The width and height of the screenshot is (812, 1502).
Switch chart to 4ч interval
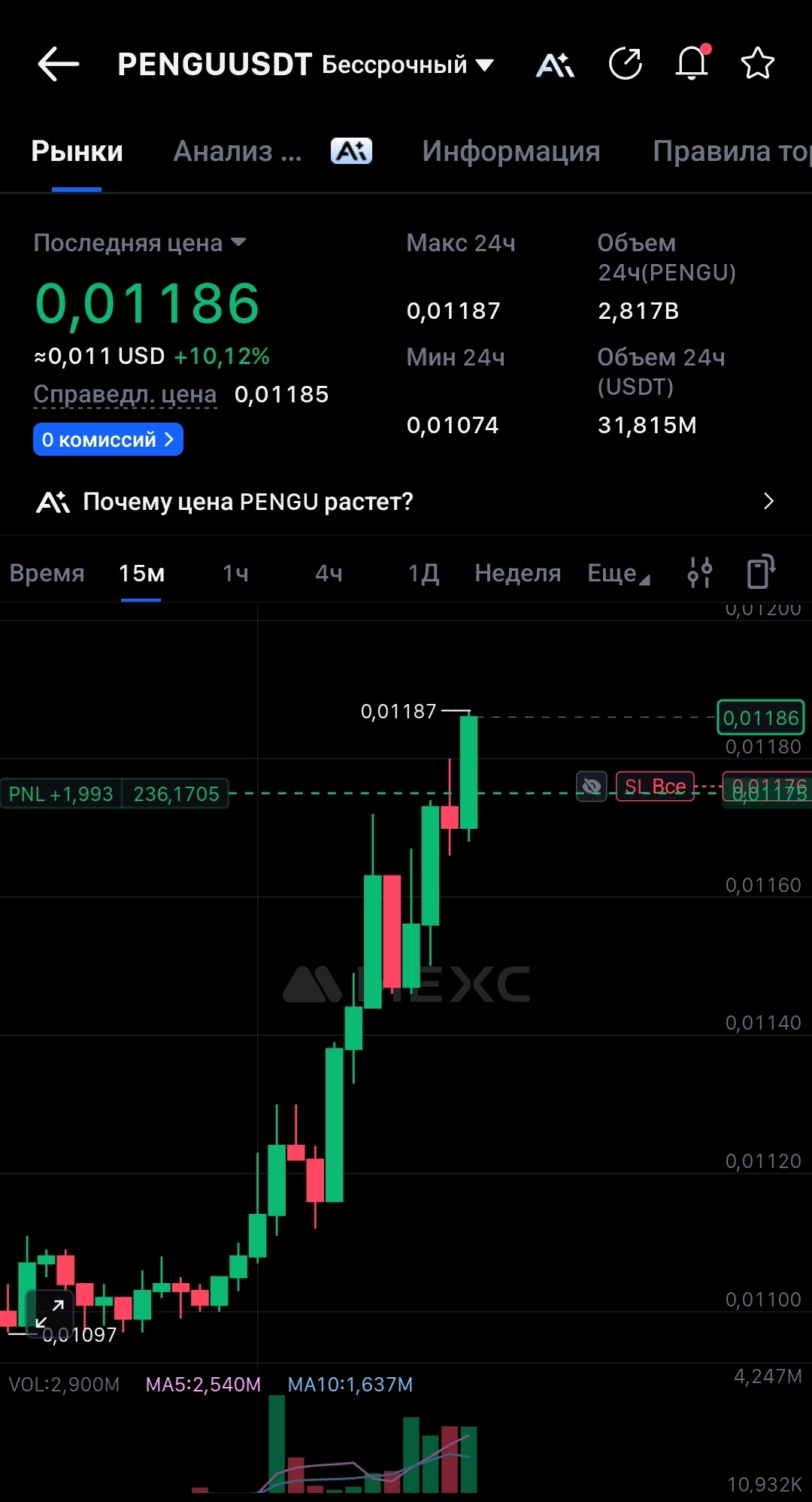click(329, 573)
